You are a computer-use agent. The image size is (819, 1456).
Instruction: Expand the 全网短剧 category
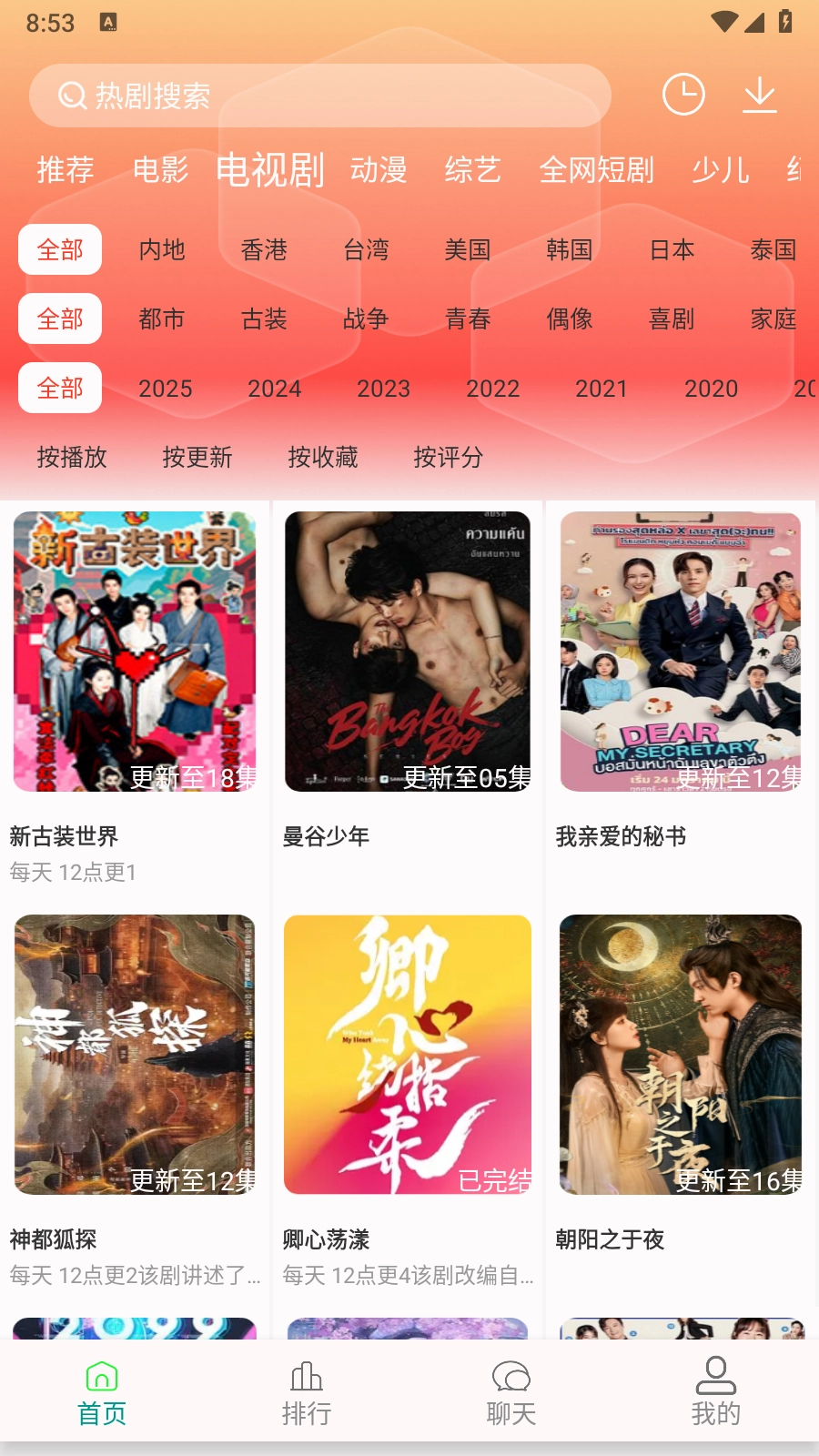(600, 170)
